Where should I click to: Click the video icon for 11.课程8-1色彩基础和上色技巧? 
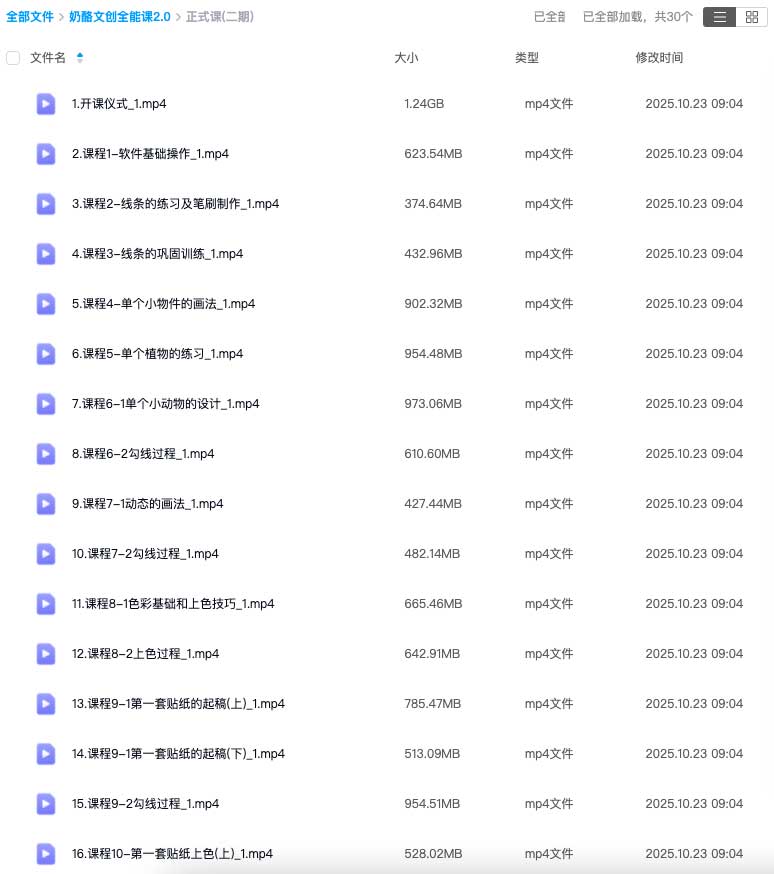point(45,603)
